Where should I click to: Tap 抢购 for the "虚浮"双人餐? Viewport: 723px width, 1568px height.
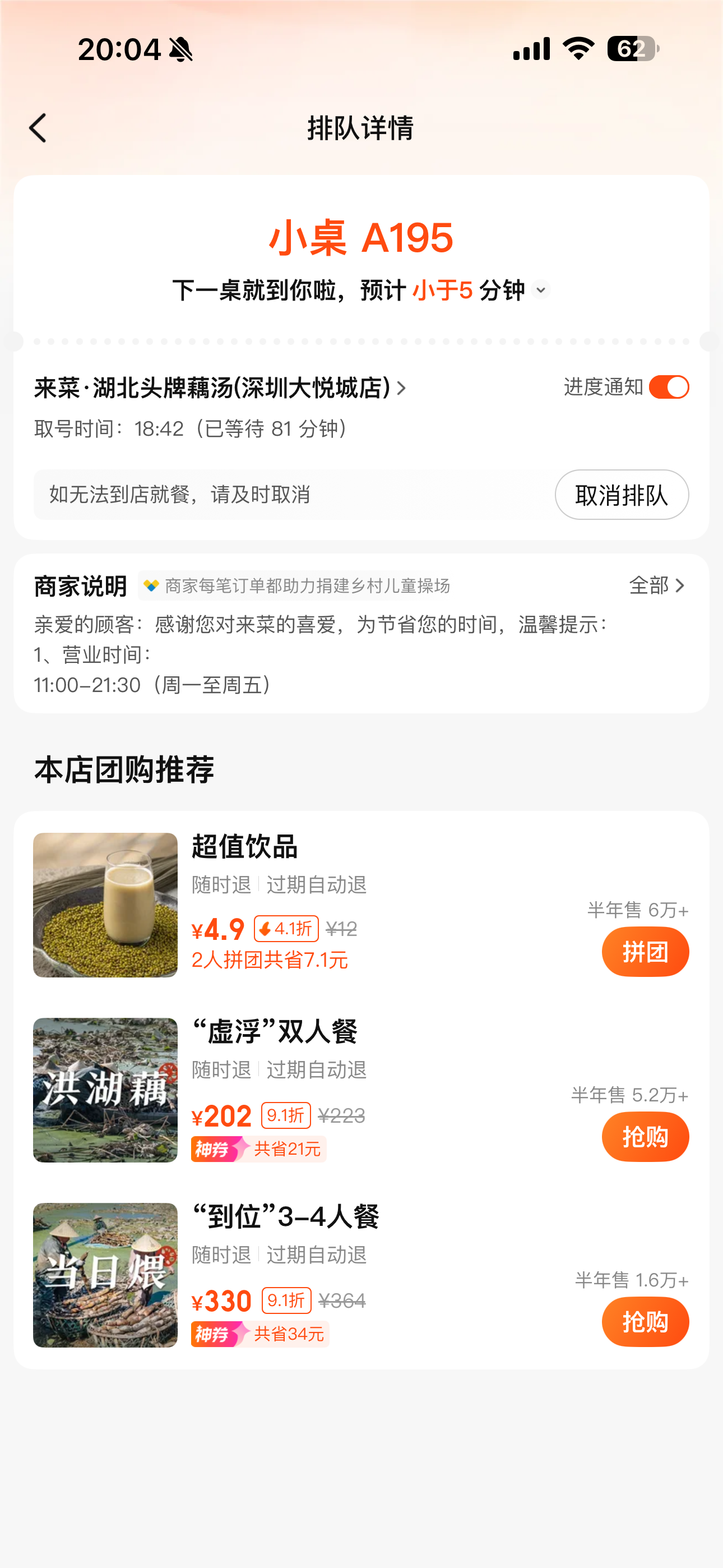(645, 1136)
